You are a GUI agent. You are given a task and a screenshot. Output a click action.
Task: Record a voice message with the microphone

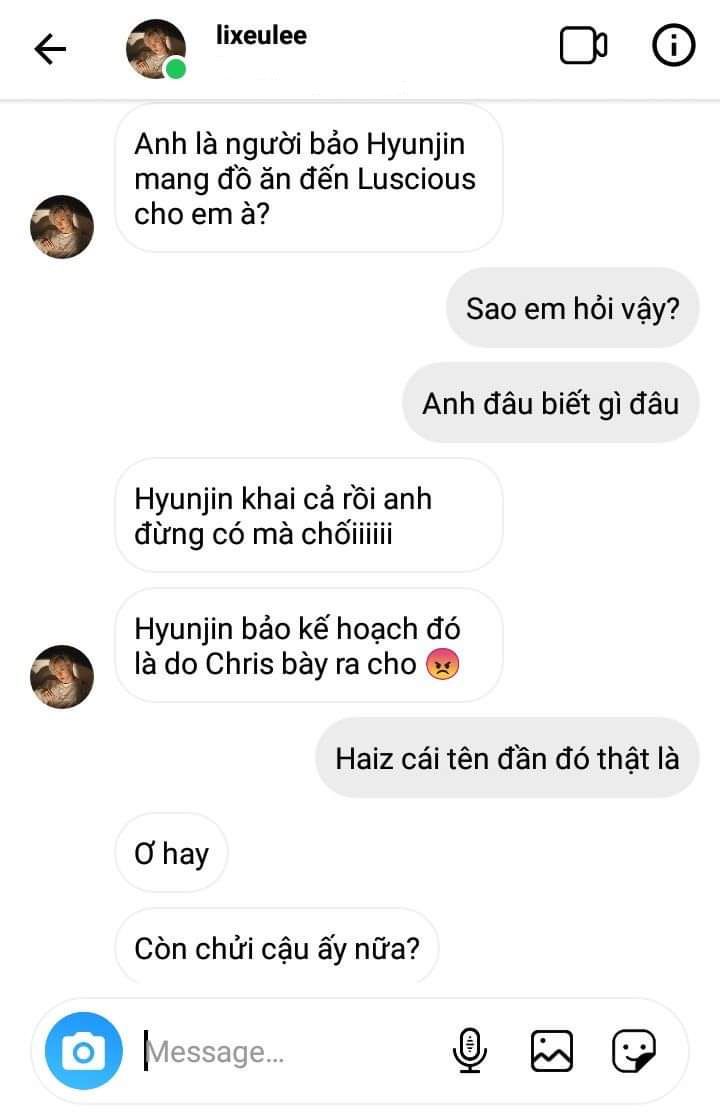pyautogui.click(x=469, y=1050)
